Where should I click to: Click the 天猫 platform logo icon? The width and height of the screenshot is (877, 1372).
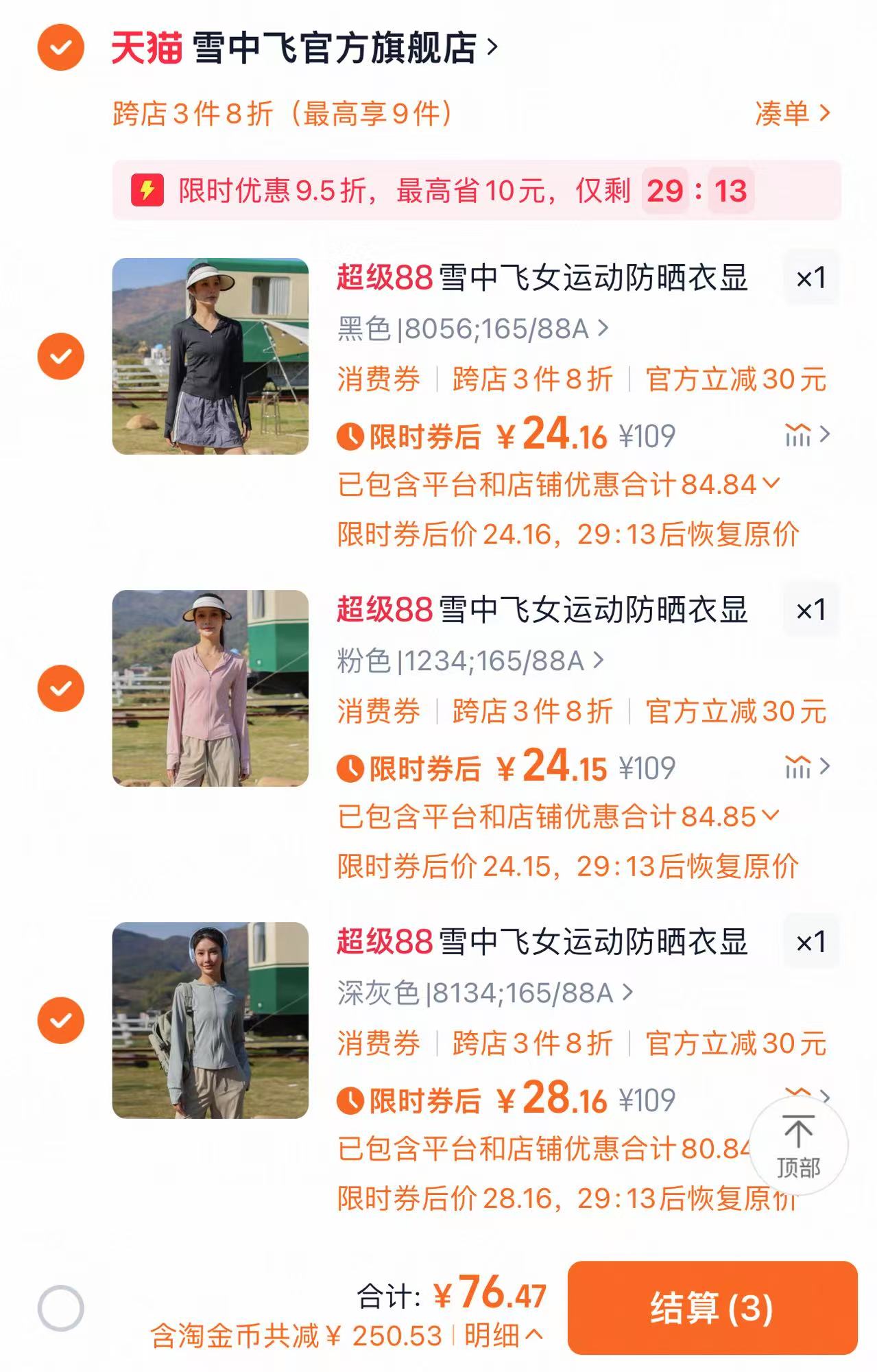click(x=145, y=47)
